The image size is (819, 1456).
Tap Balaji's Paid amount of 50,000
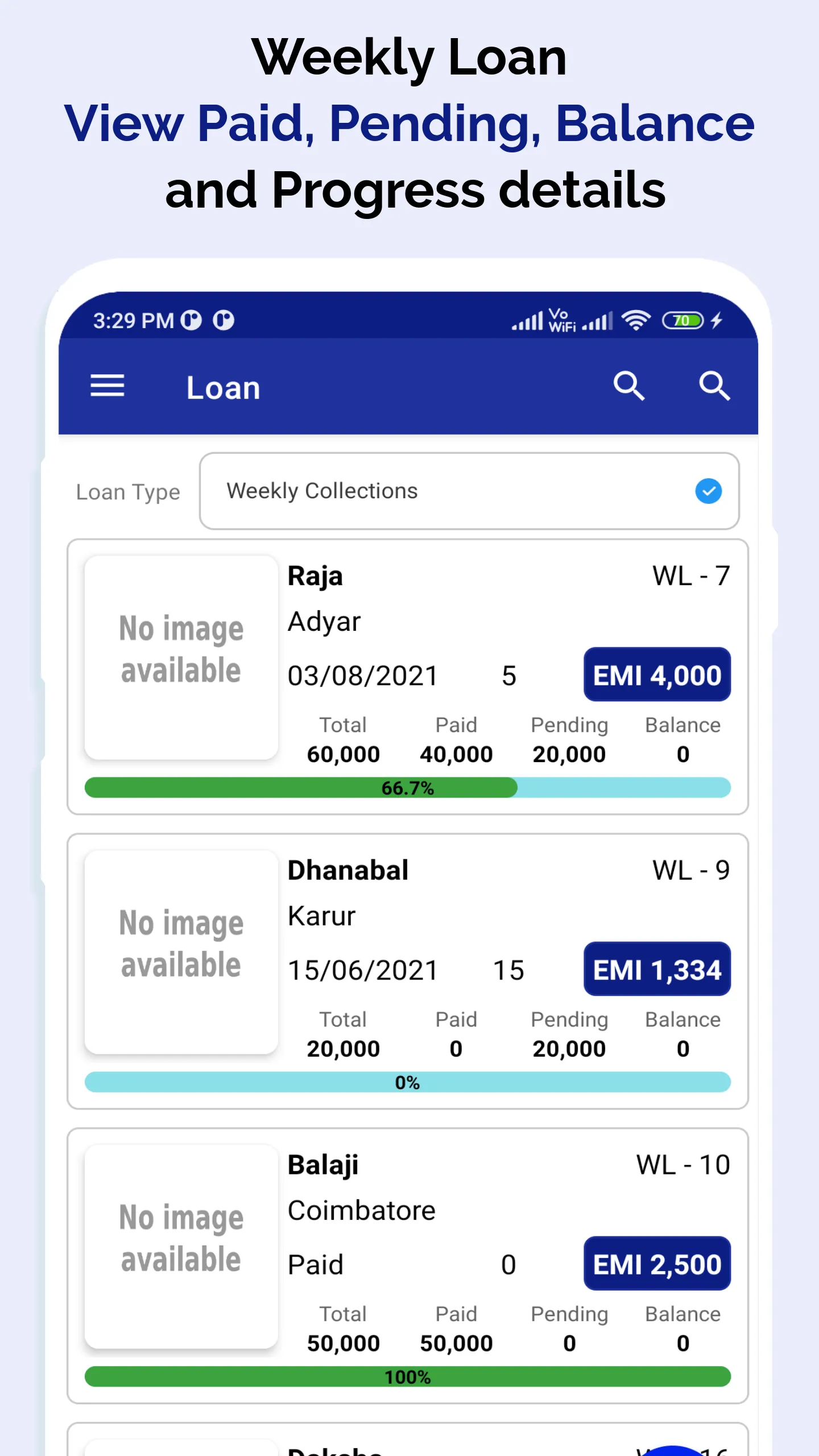pyautogui.click(x=456, y=1343)
